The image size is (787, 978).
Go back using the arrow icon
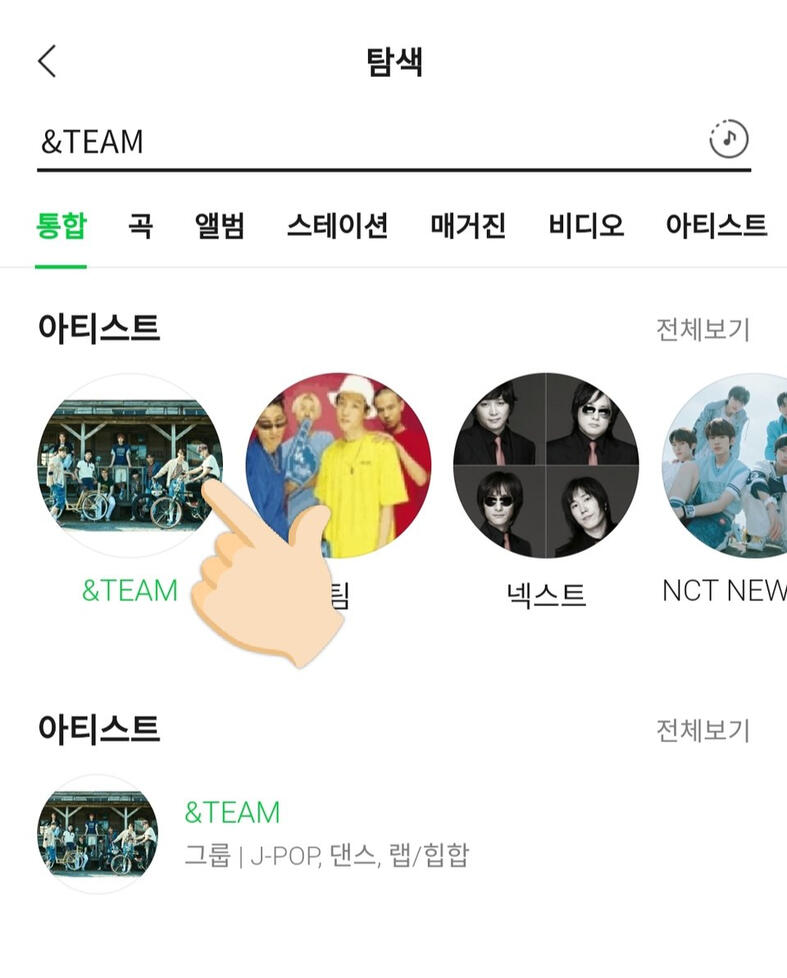[x=47, y=62]
